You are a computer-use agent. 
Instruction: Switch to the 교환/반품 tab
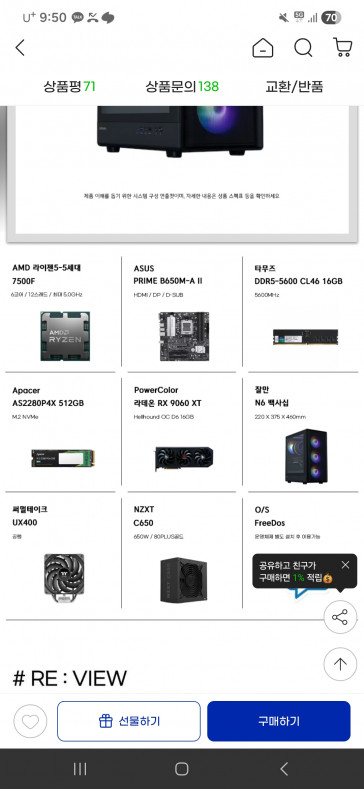294,87
